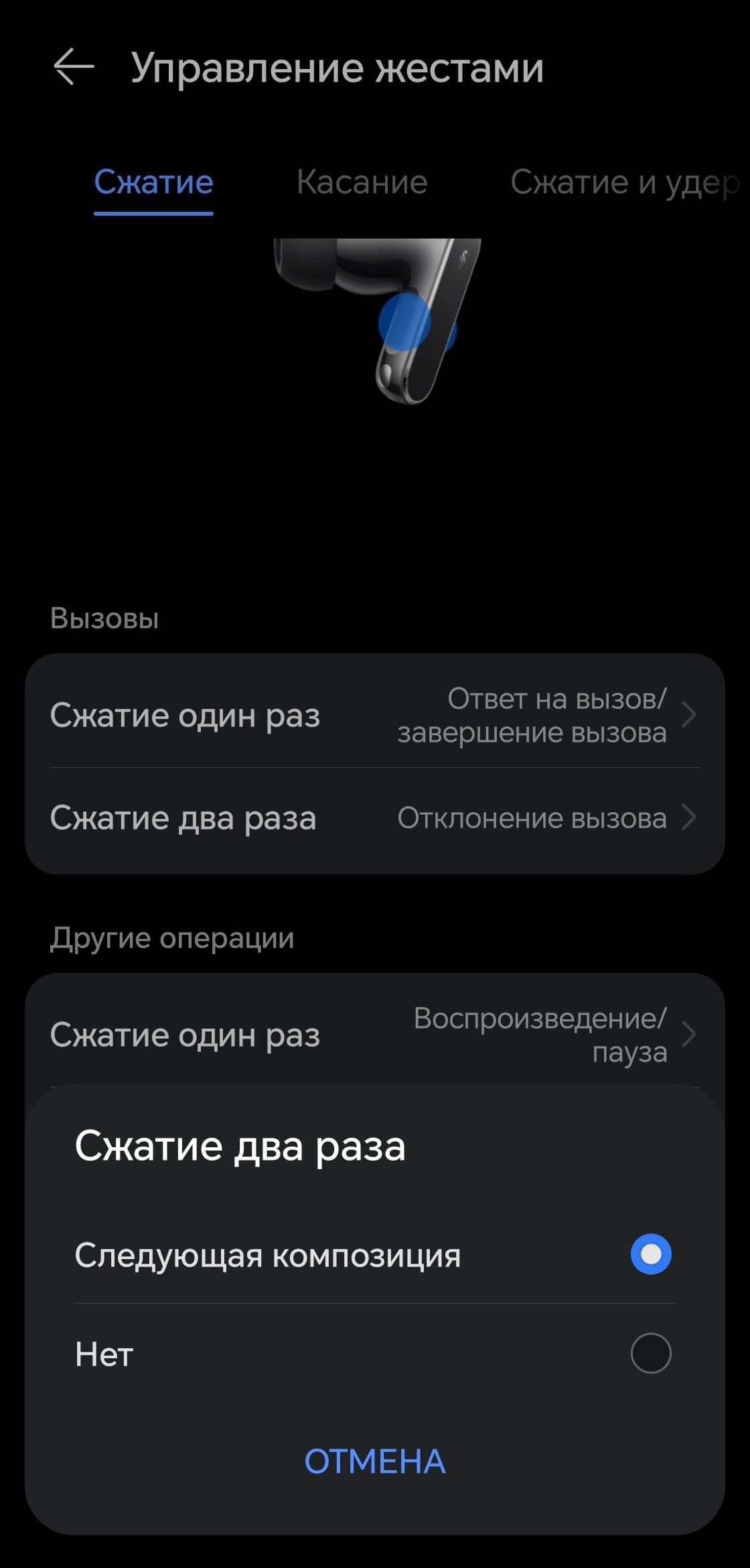Switch to the Сжатие и удержание tab
Viewport: 750px width, 1568px height.
point(623,182)
